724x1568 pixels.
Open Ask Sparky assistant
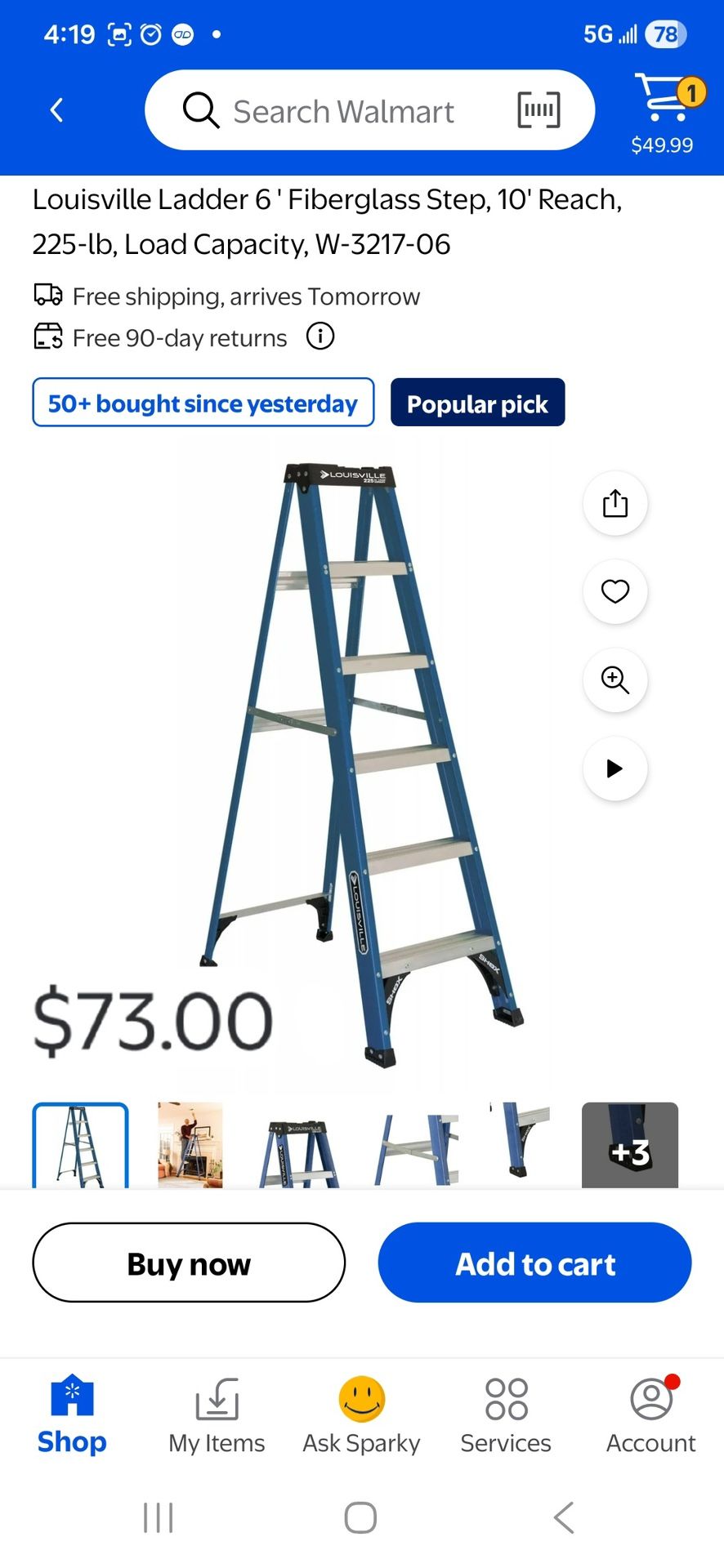pyautogui.click(x=361, y=1416)
